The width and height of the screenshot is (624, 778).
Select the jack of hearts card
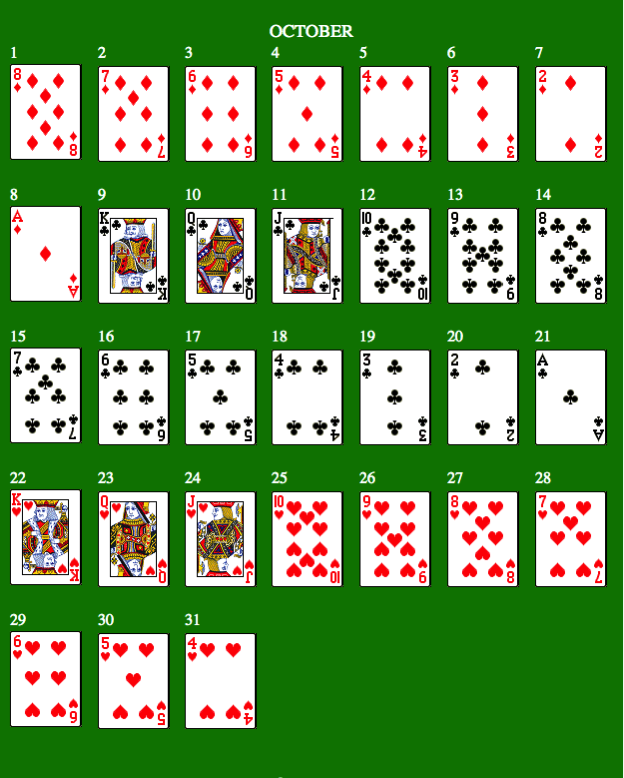click(220, 538)
